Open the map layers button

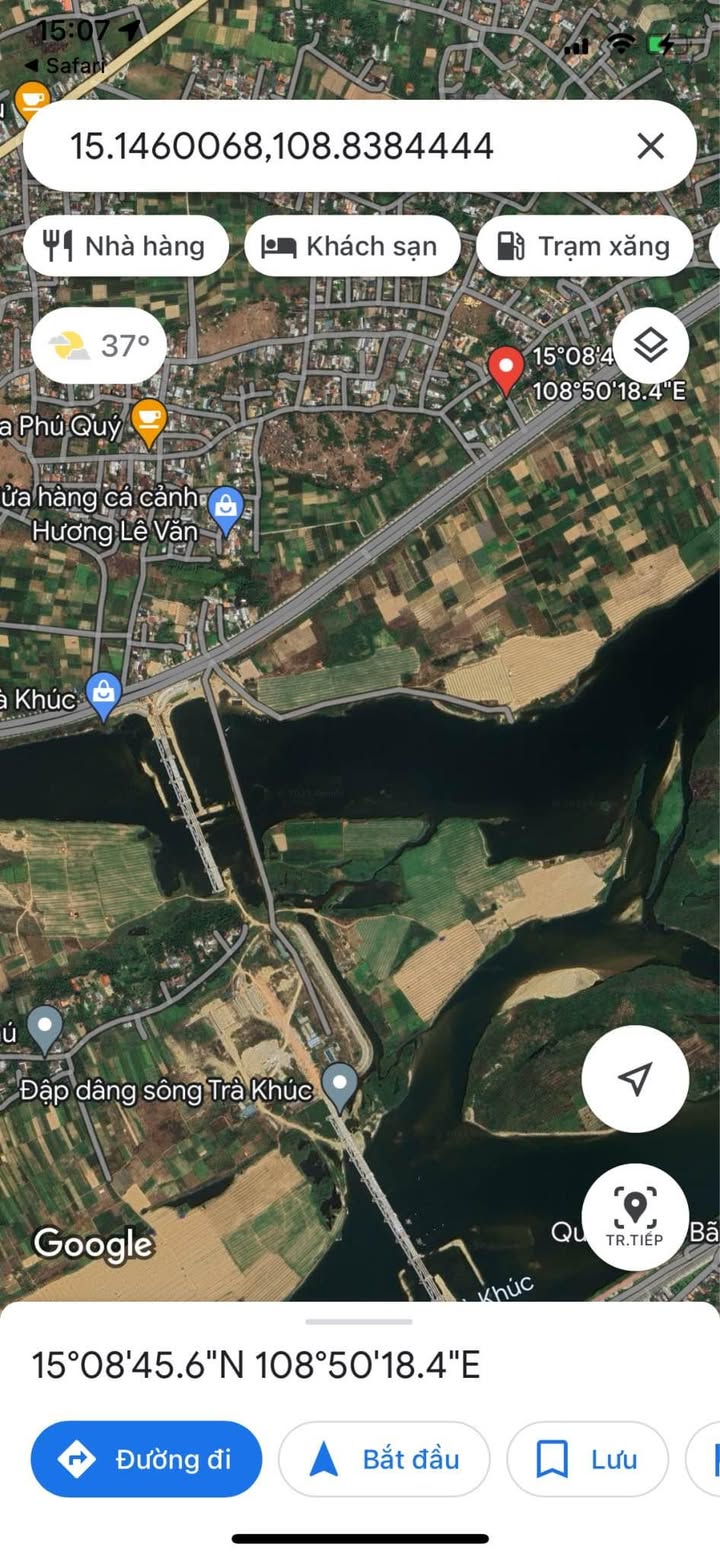point(651,346)
